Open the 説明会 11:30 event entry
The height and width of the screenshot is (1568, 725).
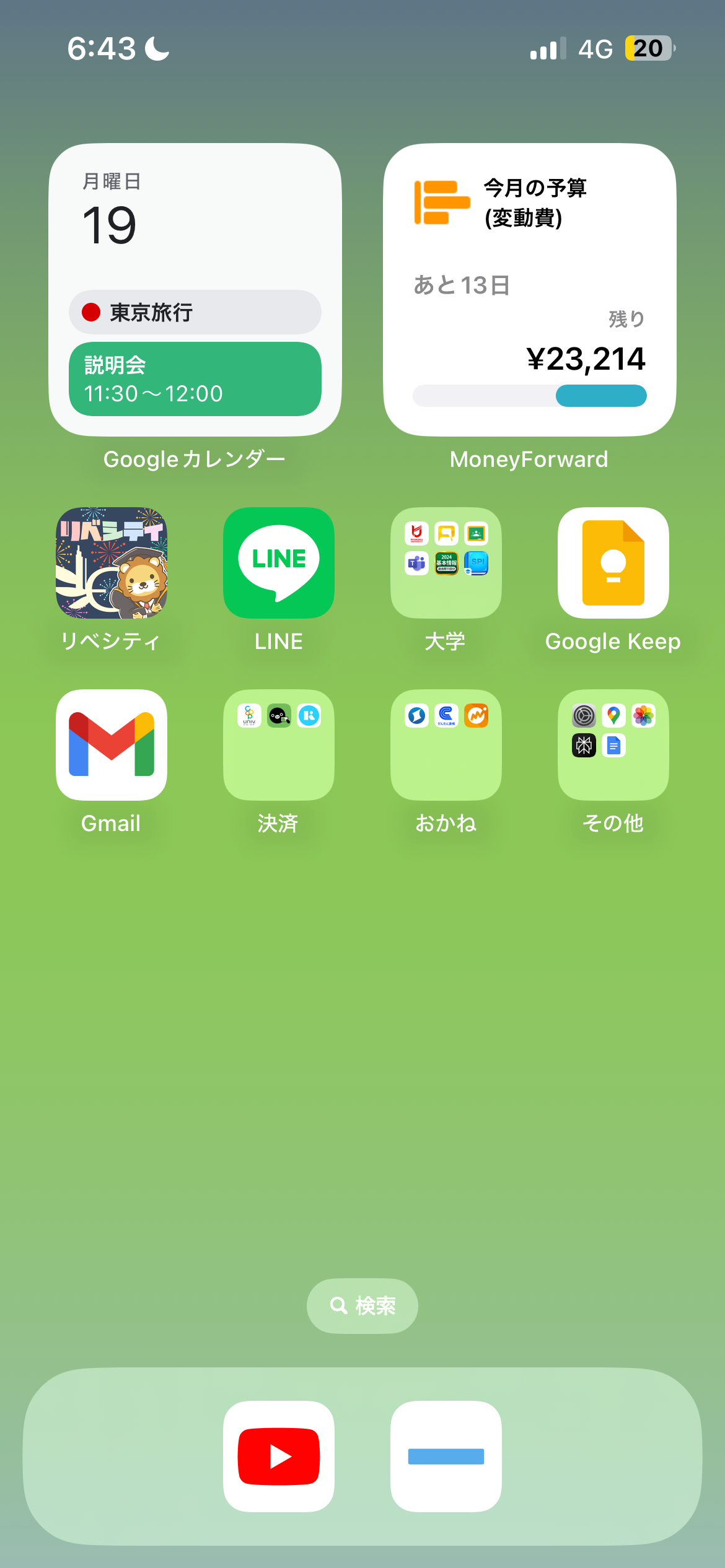(x=195, y=378)
